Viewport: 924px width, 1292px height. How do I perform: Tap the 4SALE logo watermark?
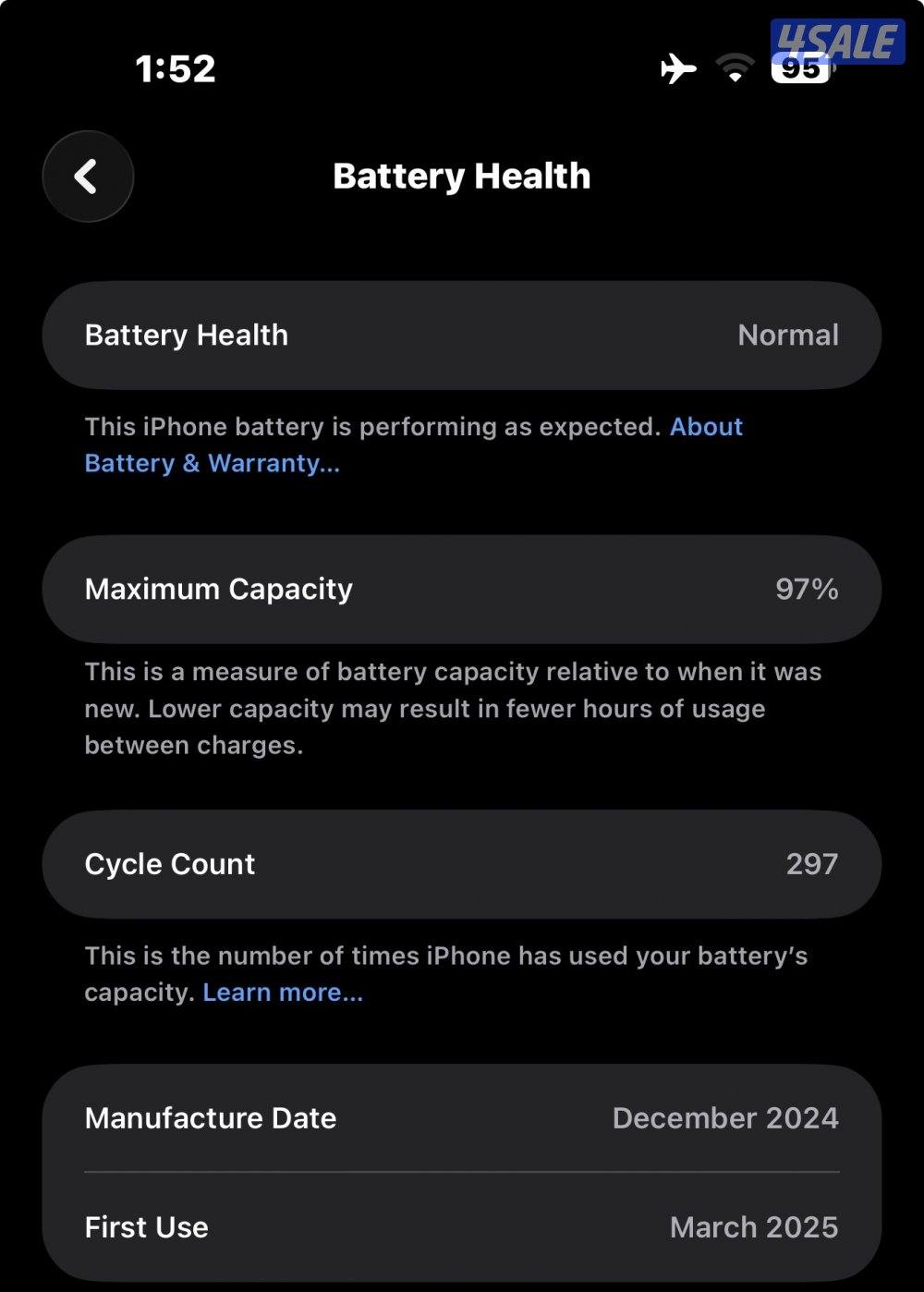(x=834, y=38)
